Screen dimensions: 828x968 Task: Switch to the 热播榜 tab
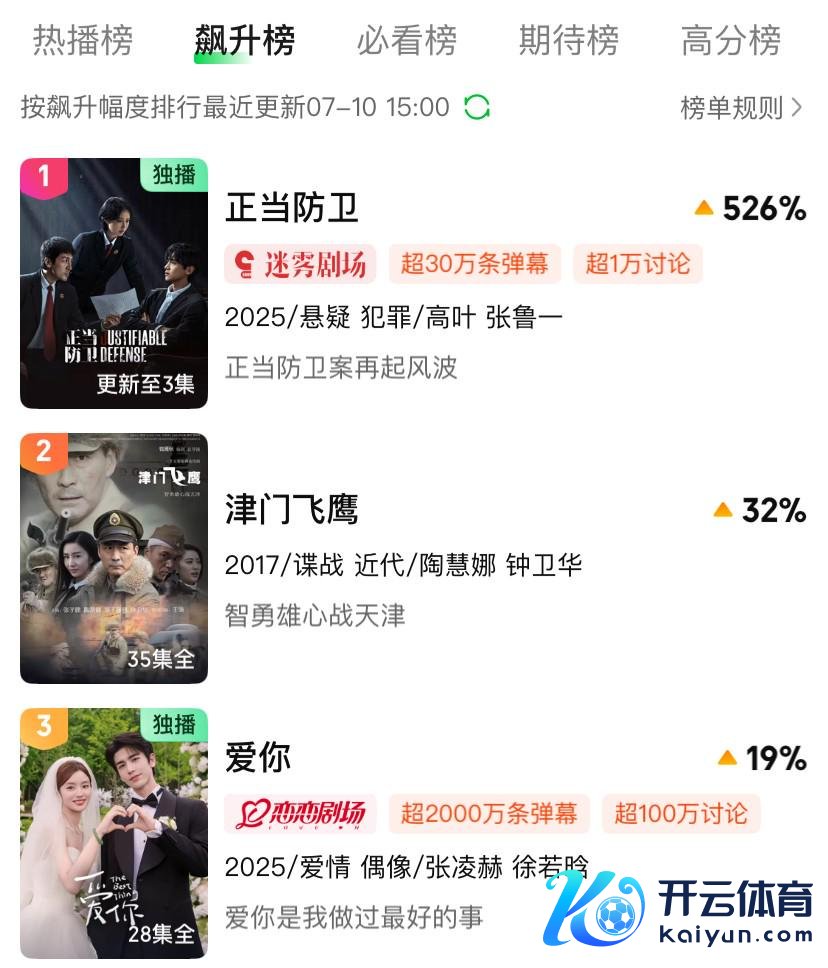tap(83, 41)
